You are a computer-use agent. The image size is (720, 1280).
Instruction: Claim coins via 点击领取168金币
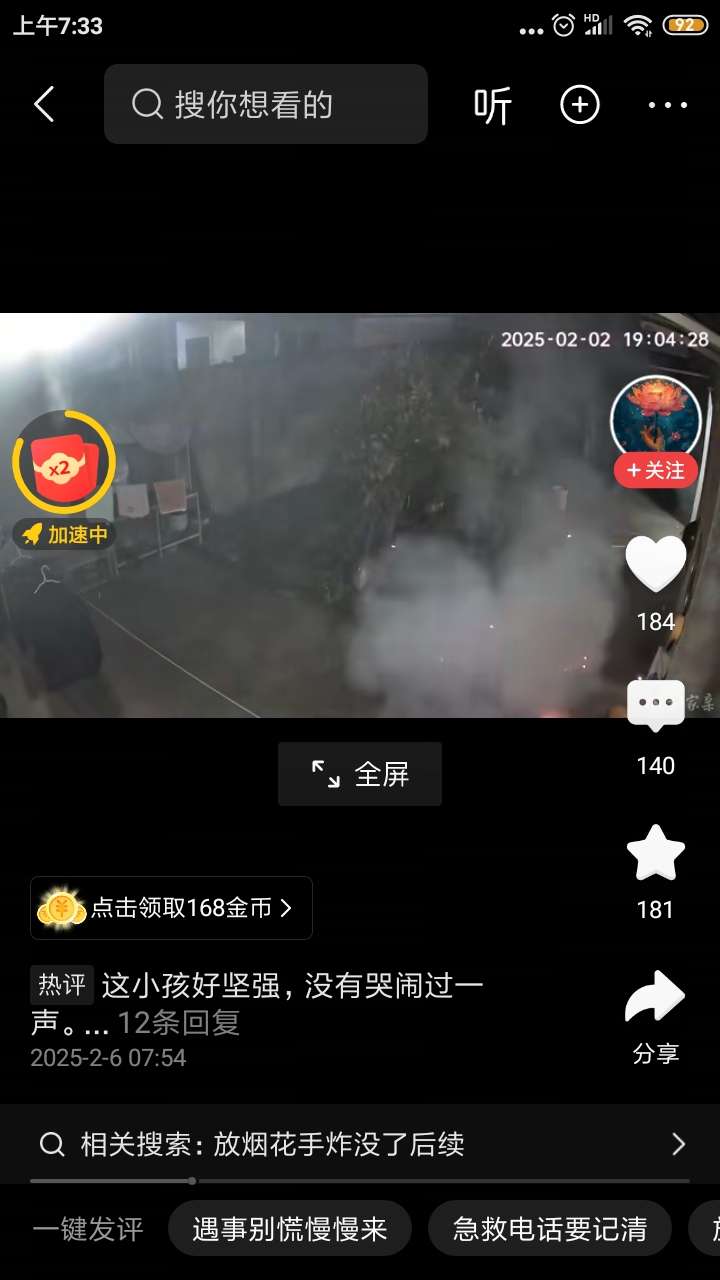tap(171, 908)
